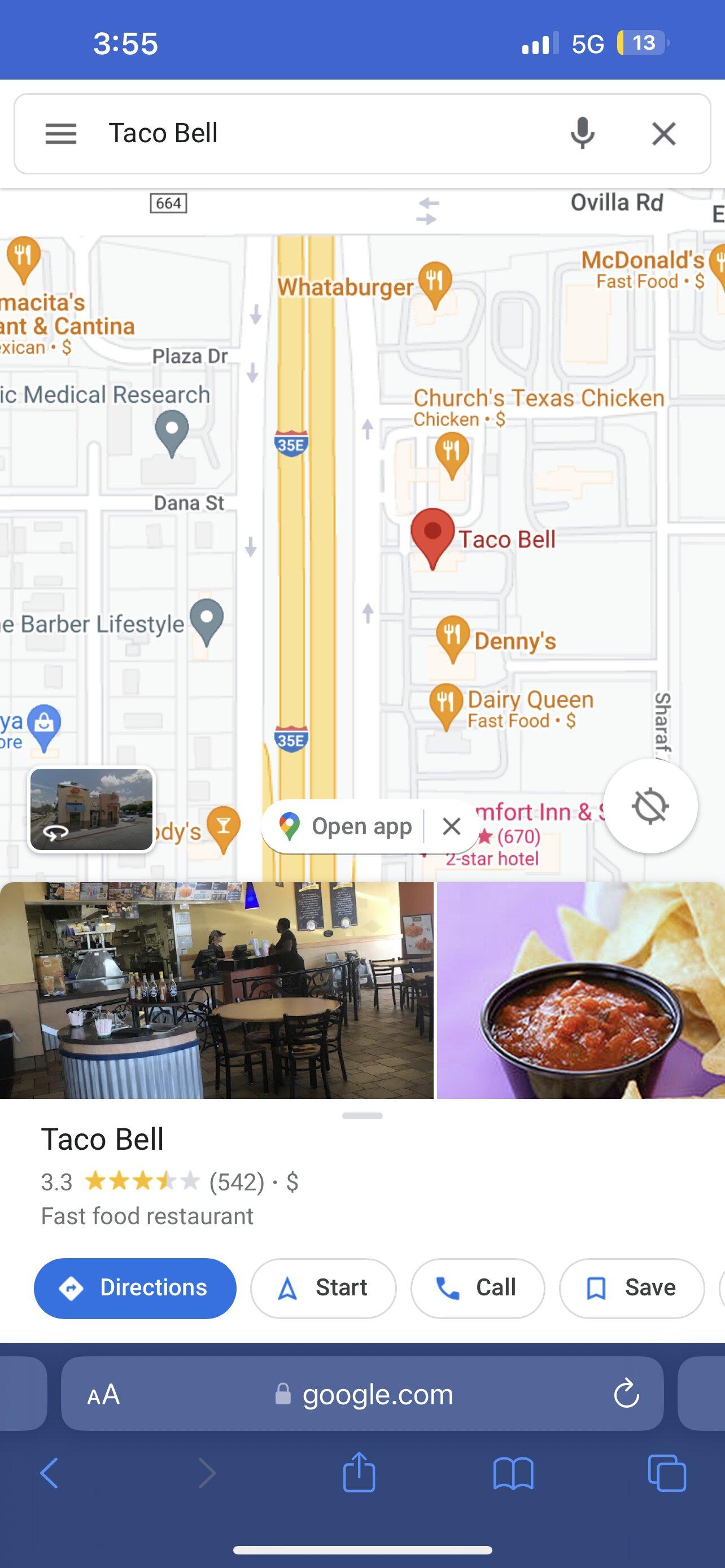725x1568 pixels.
Task: Open the hamburger menu
Action: 61,134
